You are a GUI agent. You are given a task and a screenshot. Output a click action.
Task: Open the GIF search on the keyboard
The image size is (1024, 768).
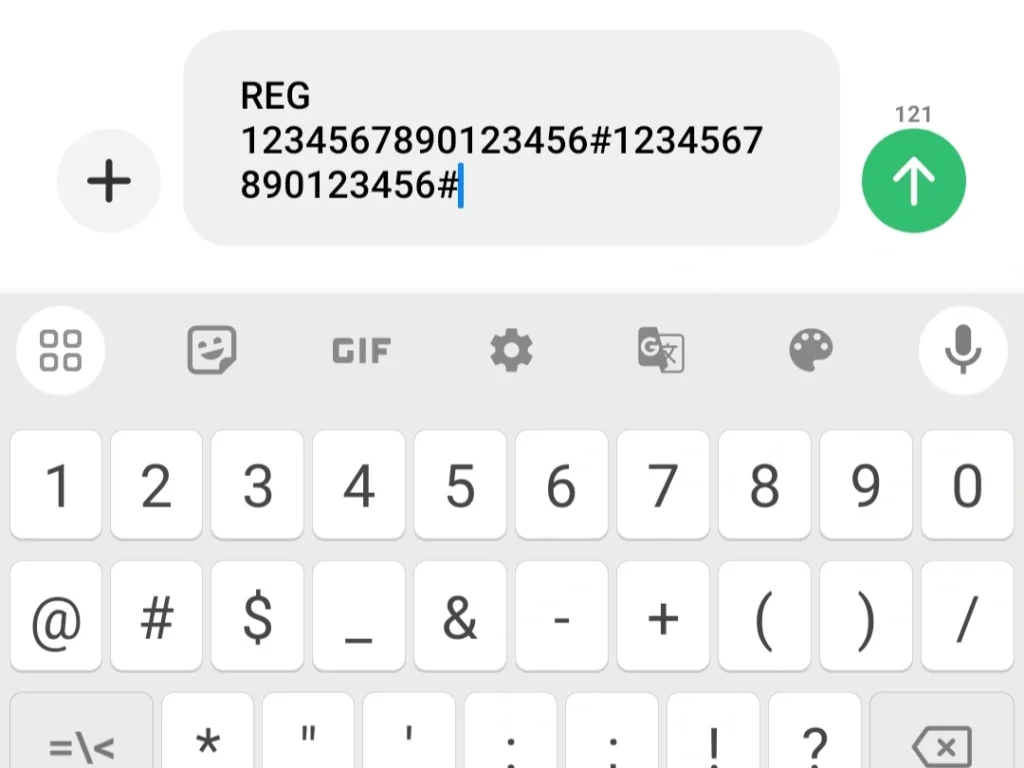click(361, 351)
